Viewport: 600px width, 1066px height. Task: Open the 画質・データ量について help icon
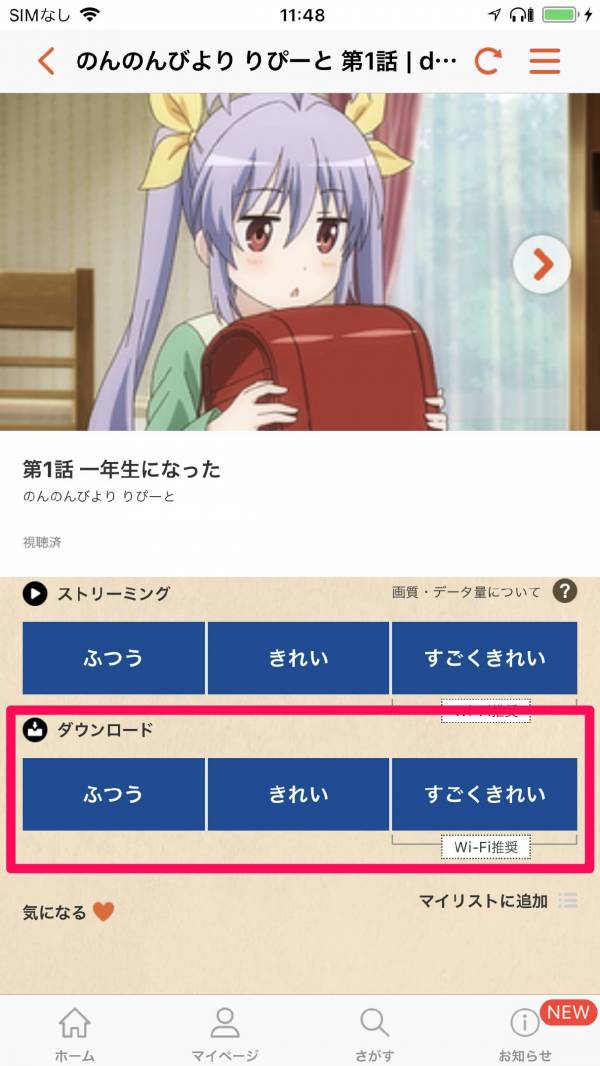(x=565, y=591)
